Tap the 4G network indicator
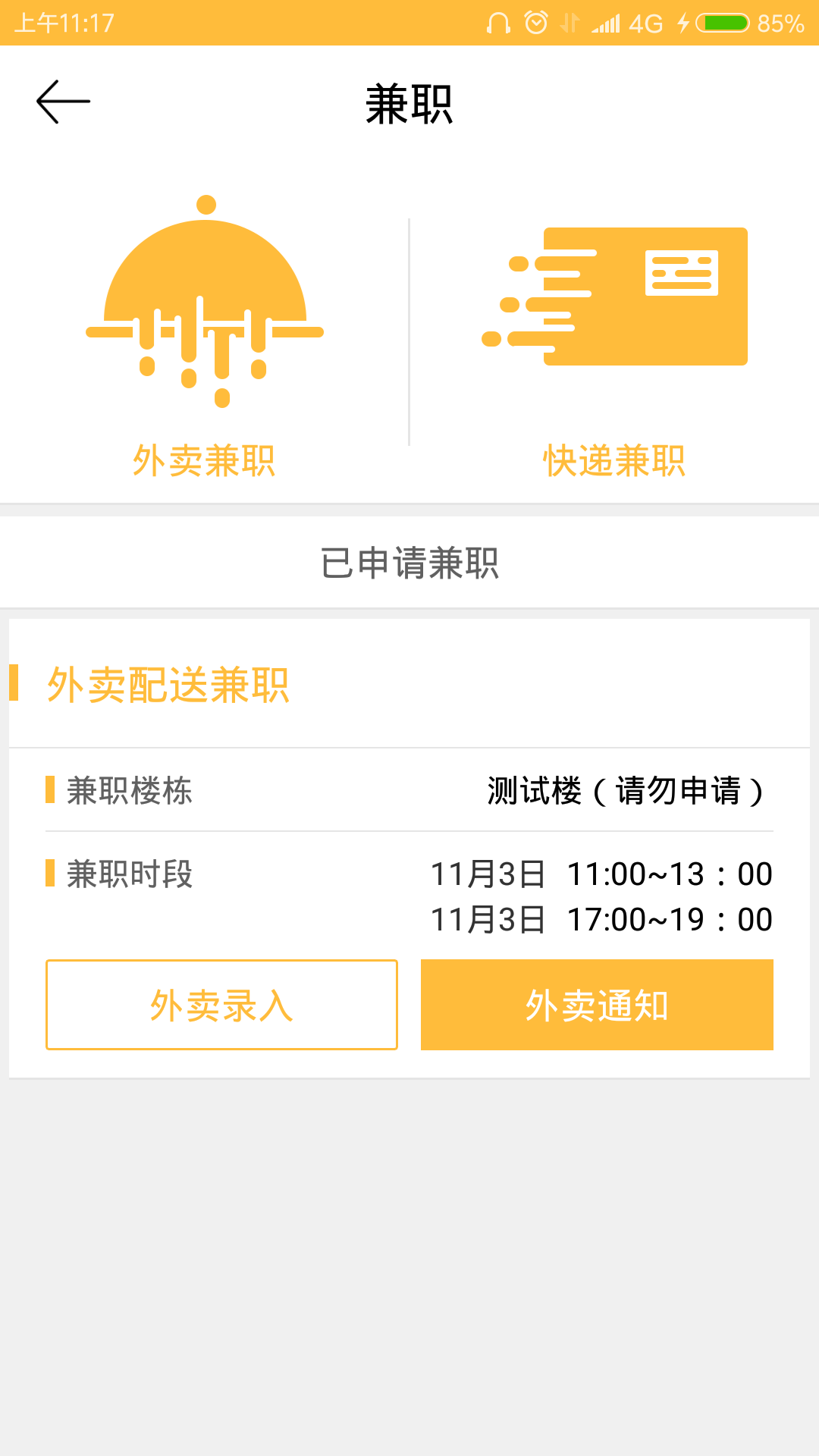 tap(645, 21)
